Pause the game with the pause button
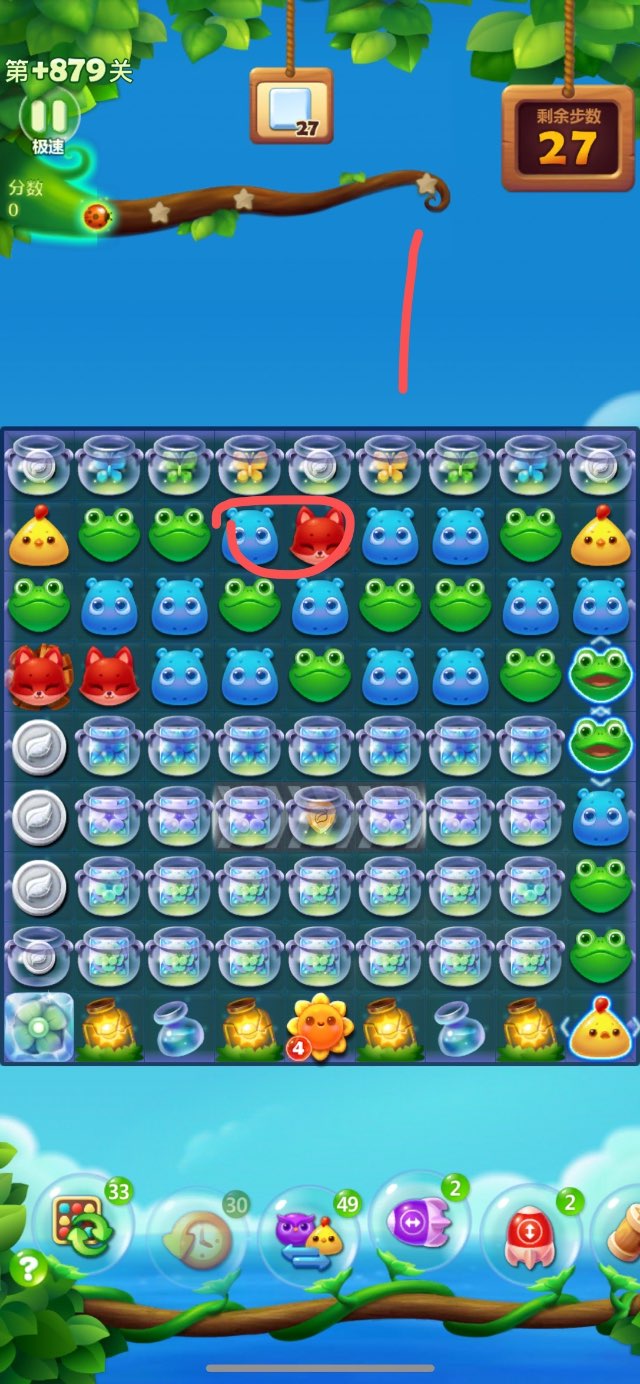Viewport: 640px width, 1384px height. 47,115
